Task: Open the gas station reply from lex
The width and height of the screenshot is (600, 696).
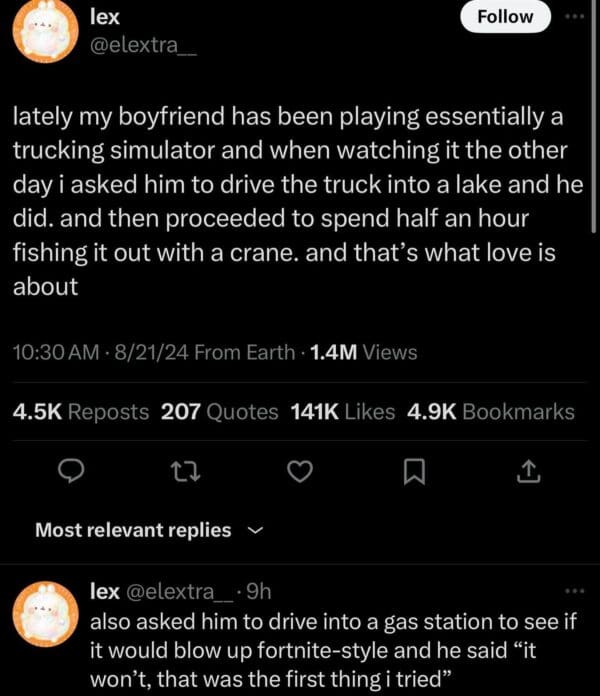Action: point(330,647)
